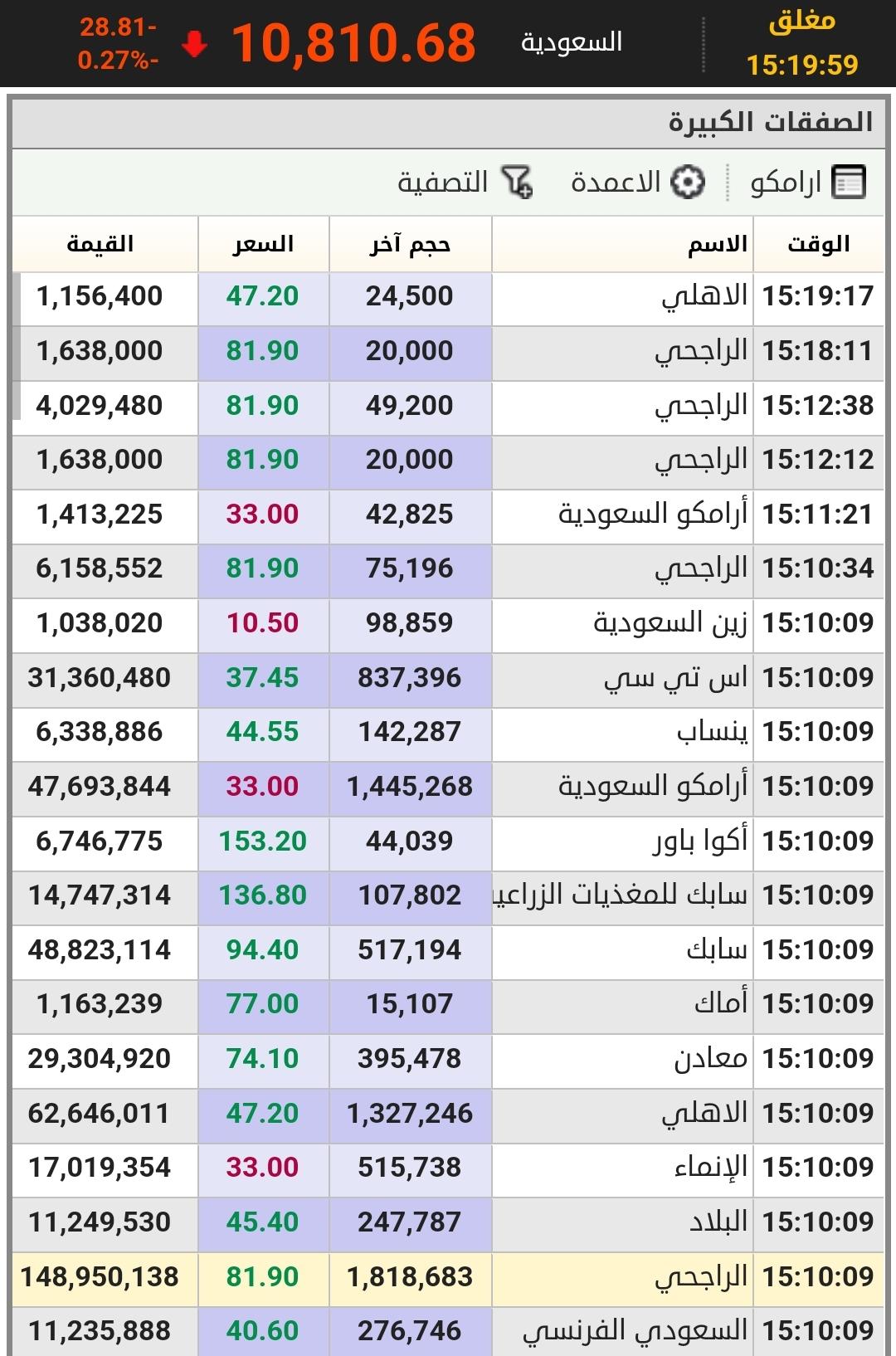Select the الإنماء trade row

(x=448, y=1168)
